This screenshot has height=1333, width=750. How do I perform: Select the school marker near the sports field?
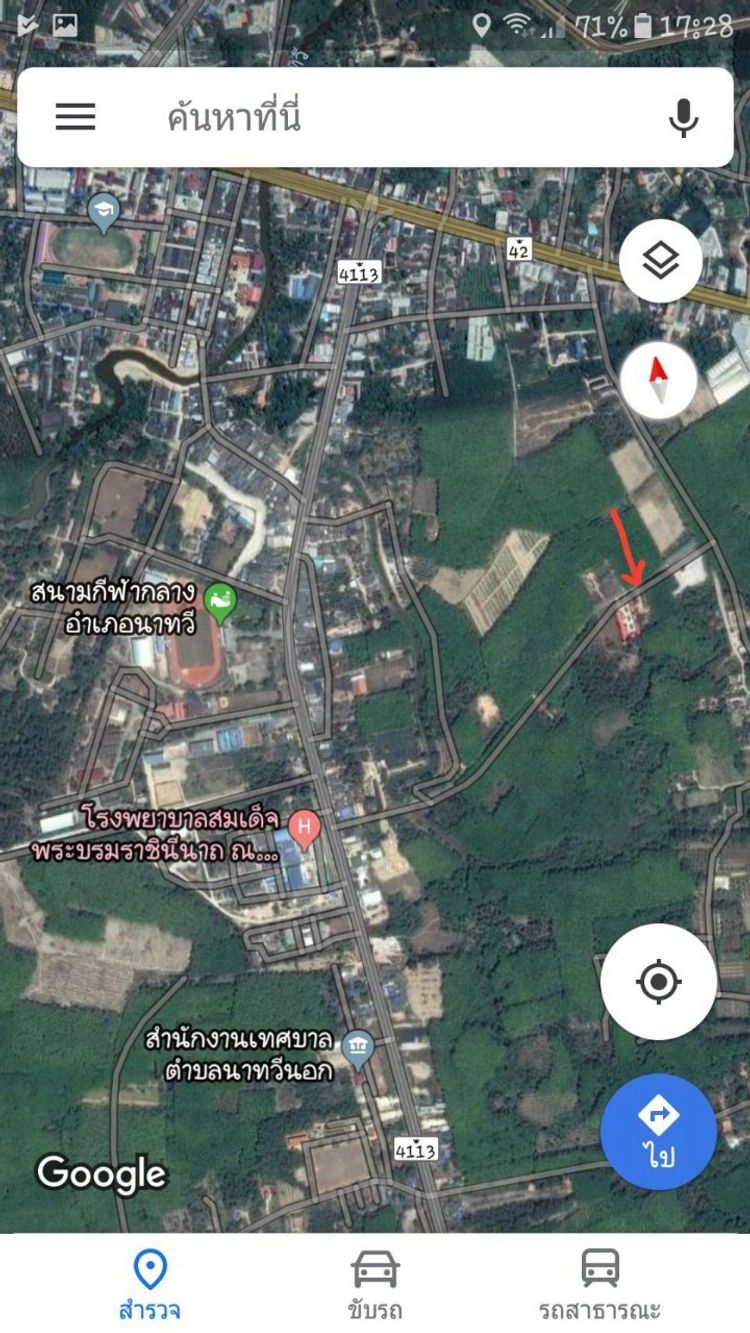coord(103,210)
